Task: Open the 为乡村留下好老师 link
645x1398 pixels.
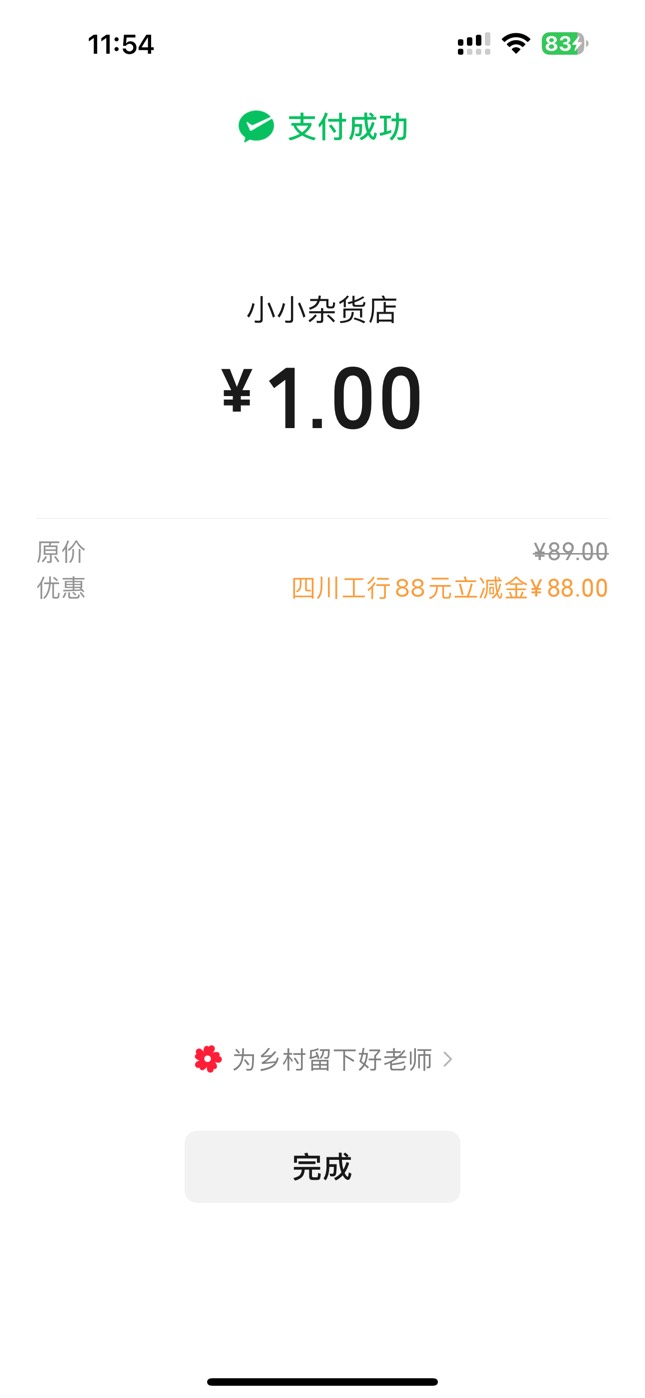Action: tap(323, 1059)
